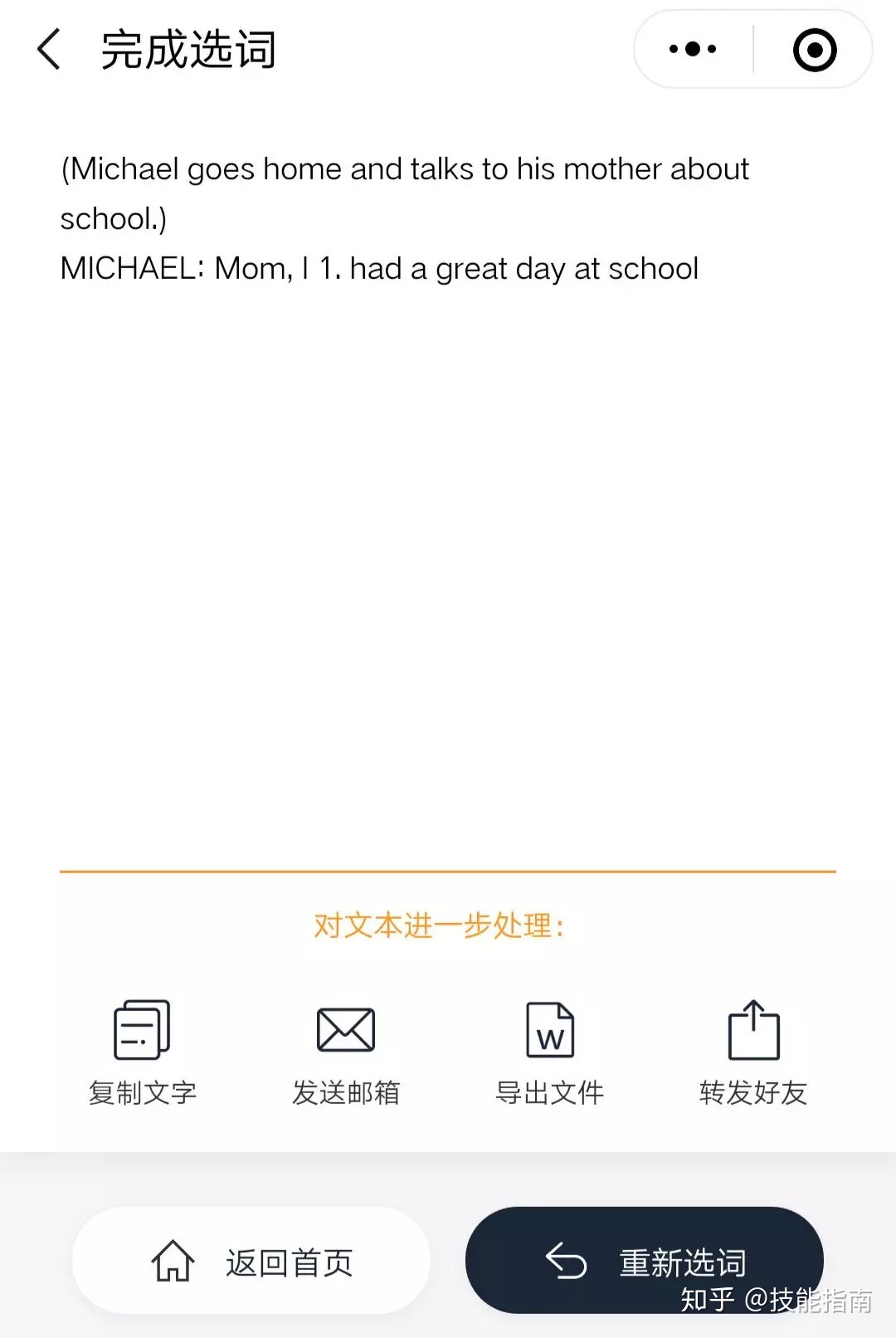Screen dimensions: 896x1338
Task: Export as a Word file with 导出文件
Action: point(550,1052)
